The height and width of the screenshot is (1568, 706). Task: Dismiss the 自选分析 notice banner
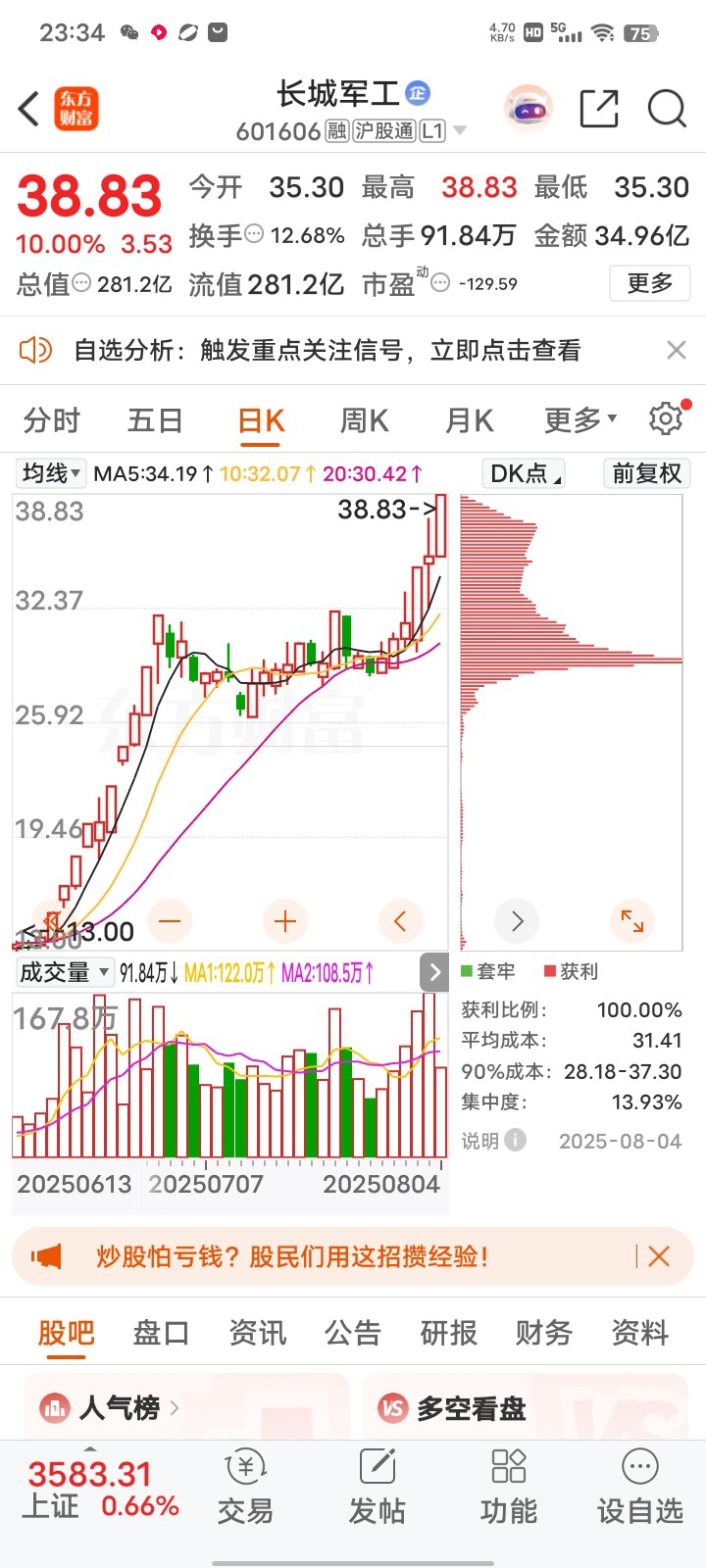(x=677, y=350)
